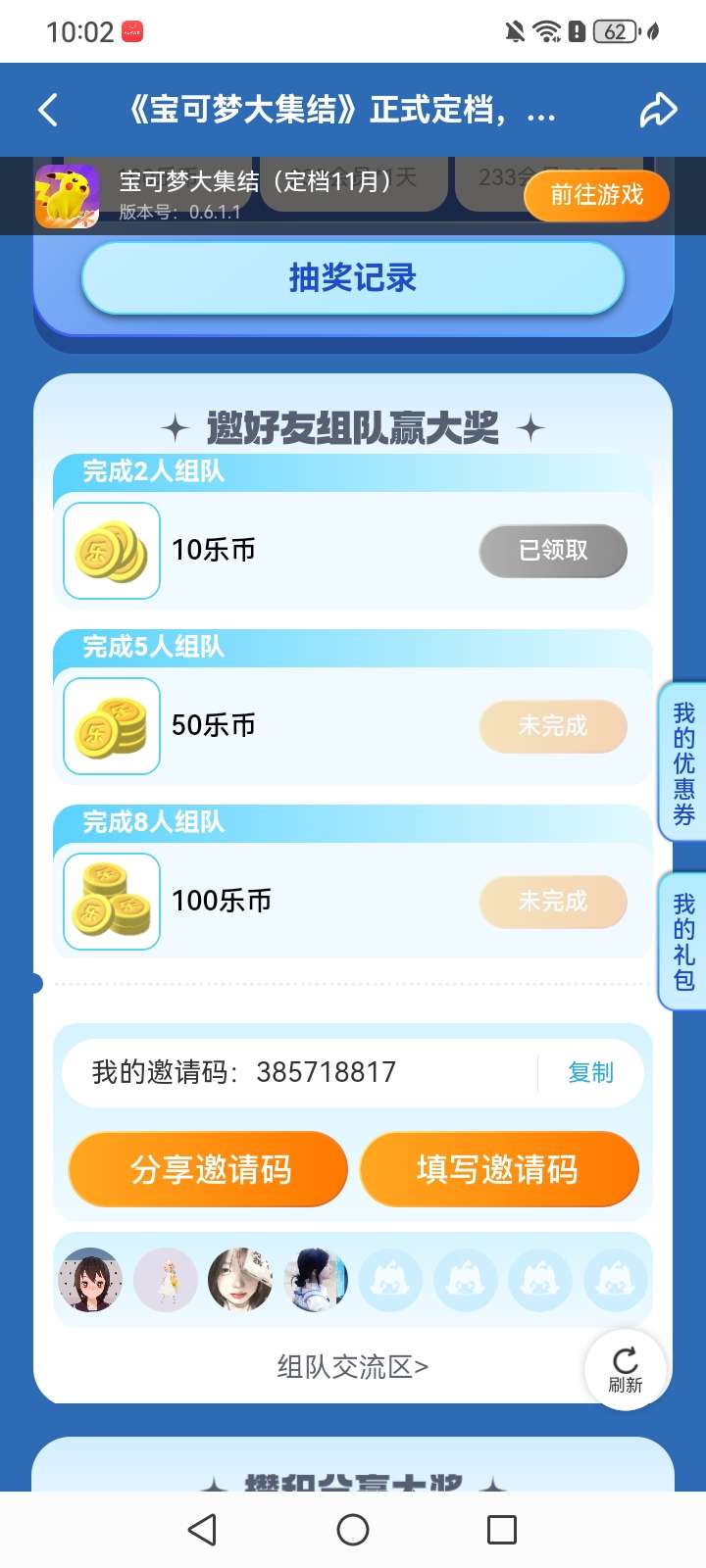Open the 宝可梦大集结 game icon
Screen dimensions: 706x1568
[67, 195]
